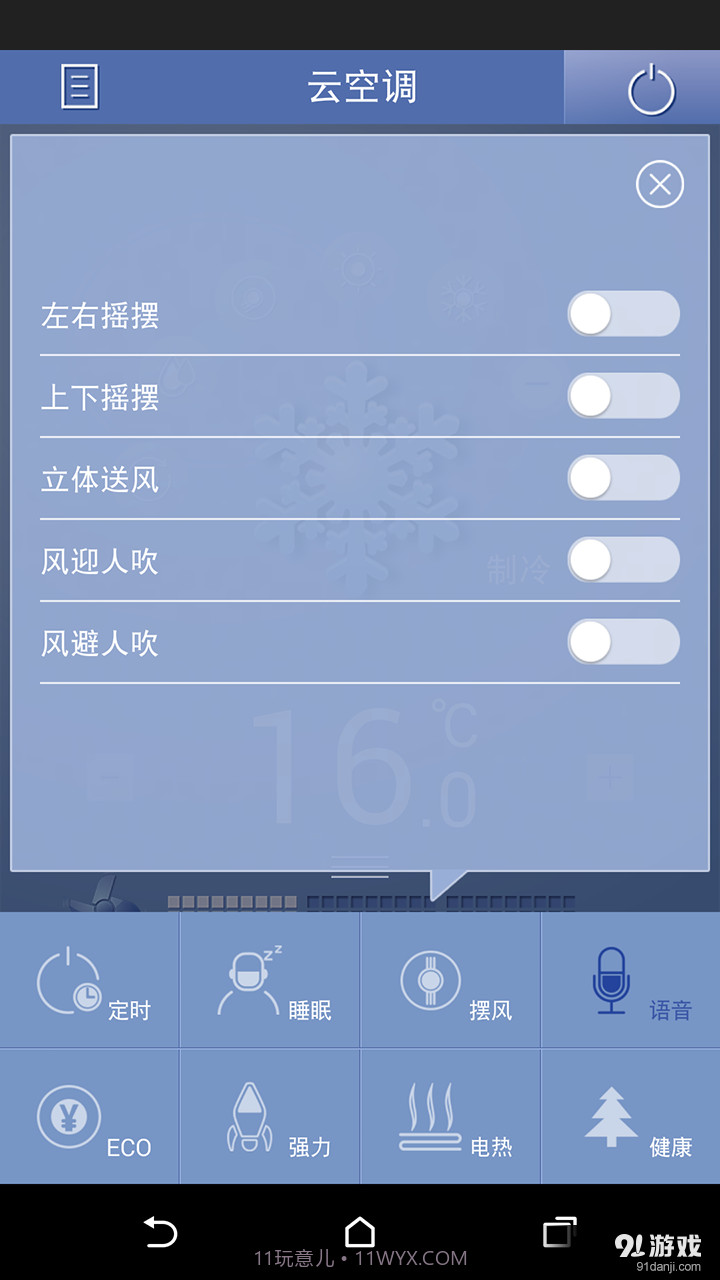Open the device list icon at top left
The height and width of the screenshot is (1280, 720).
pos(80,87)
